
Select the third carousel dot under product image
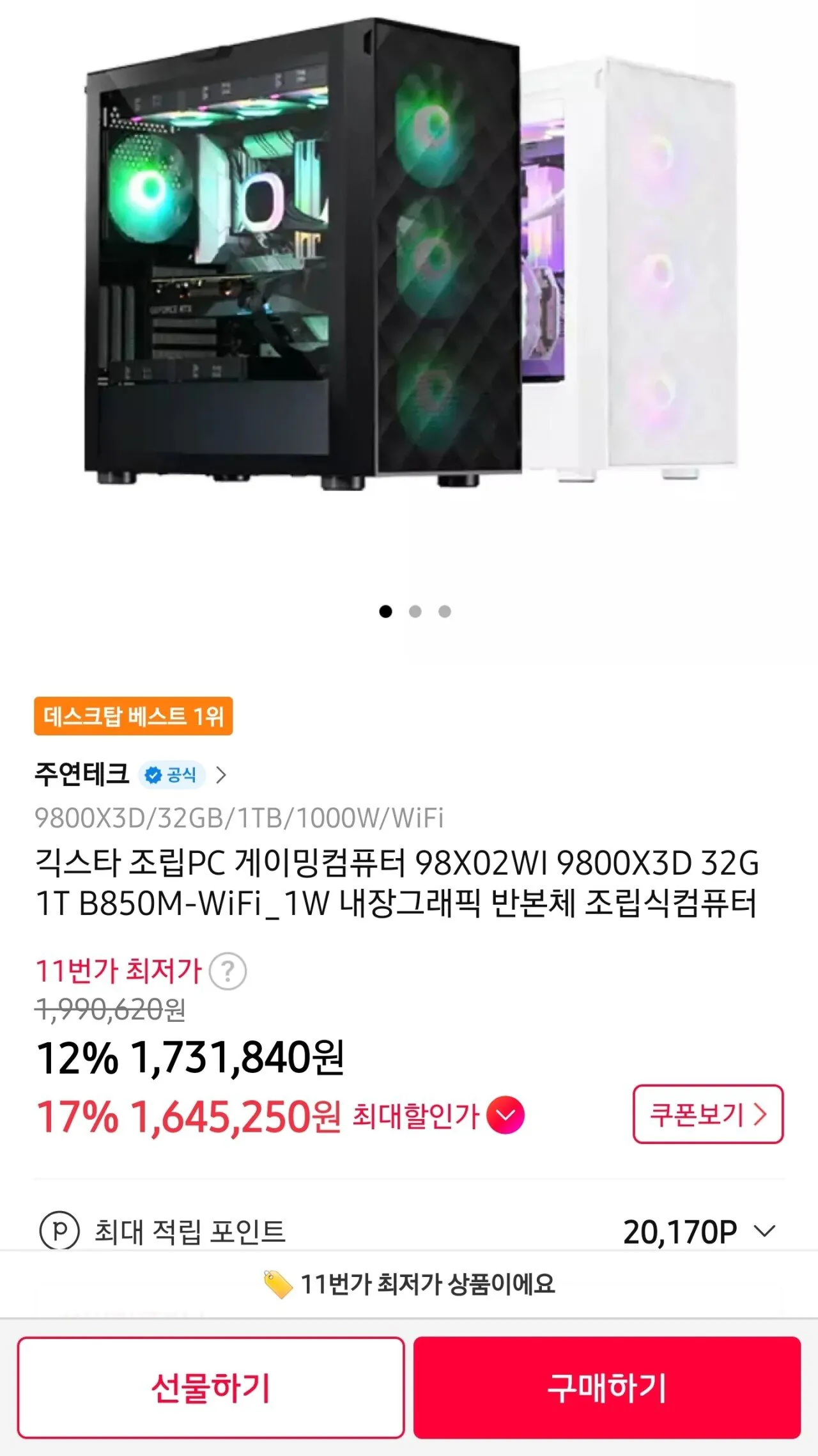pos(445,613)
